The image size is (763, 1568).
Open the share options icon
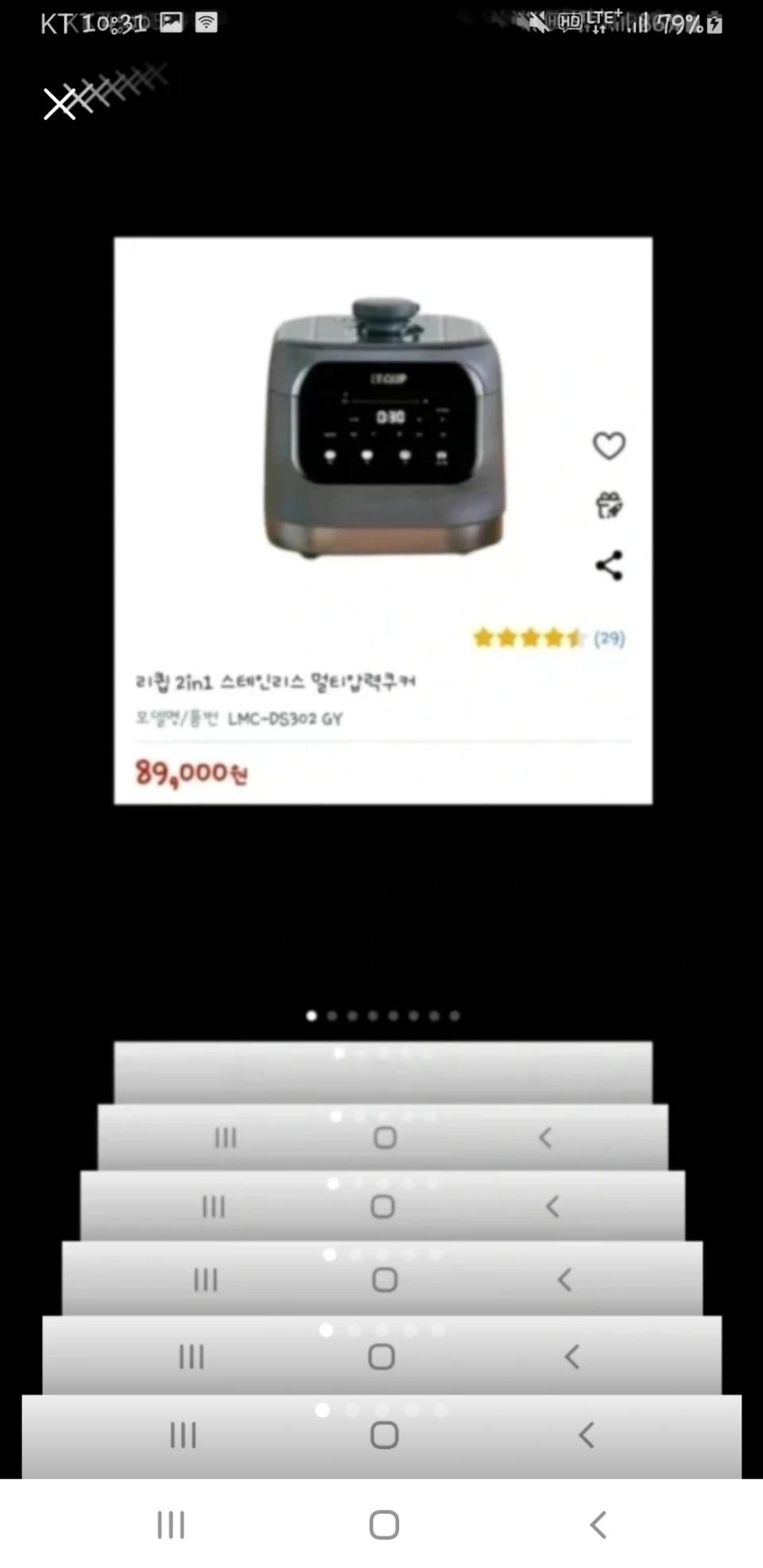(x=609, y=567)
